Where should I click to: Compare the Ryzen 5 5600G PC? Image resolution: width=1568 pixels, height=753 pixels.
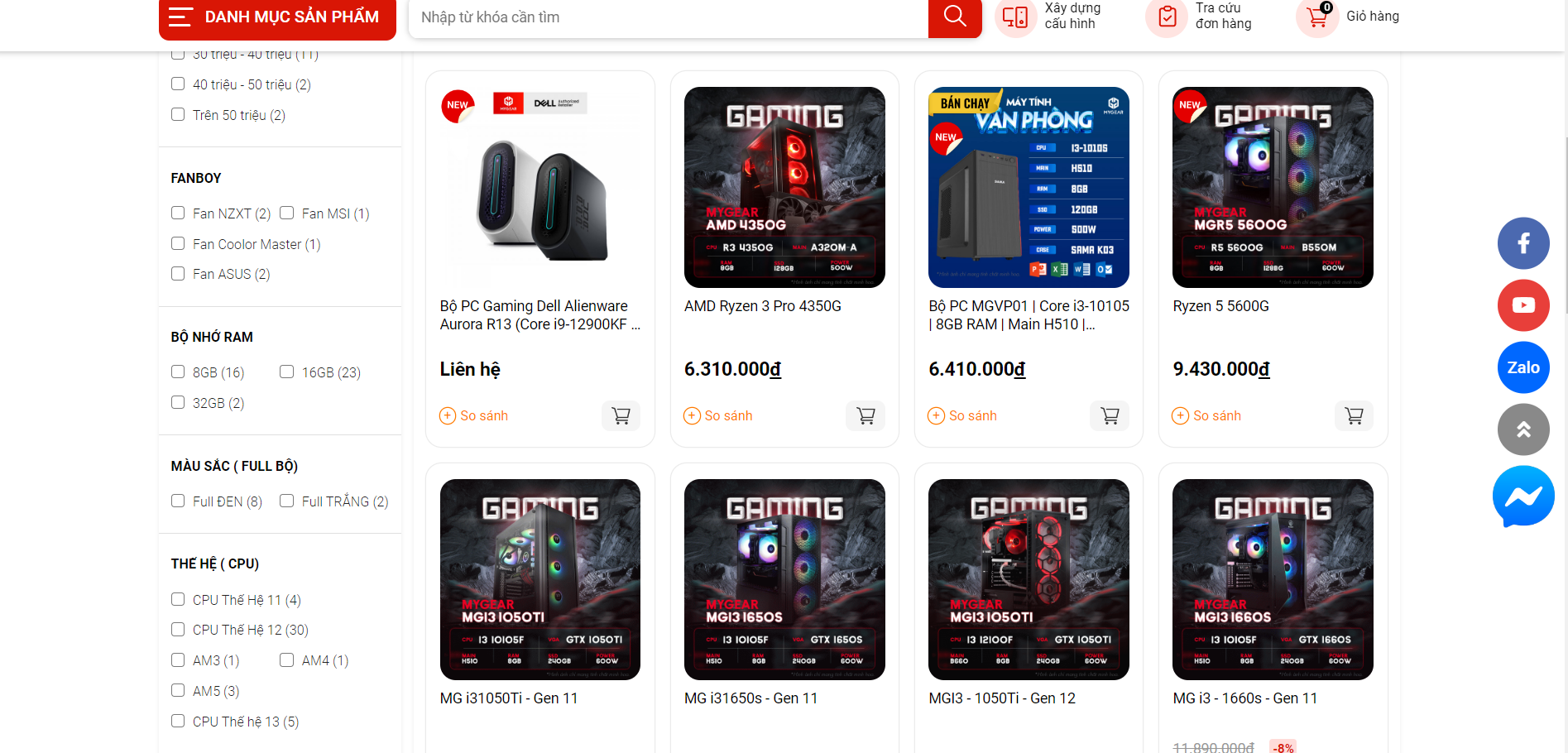1207,415
